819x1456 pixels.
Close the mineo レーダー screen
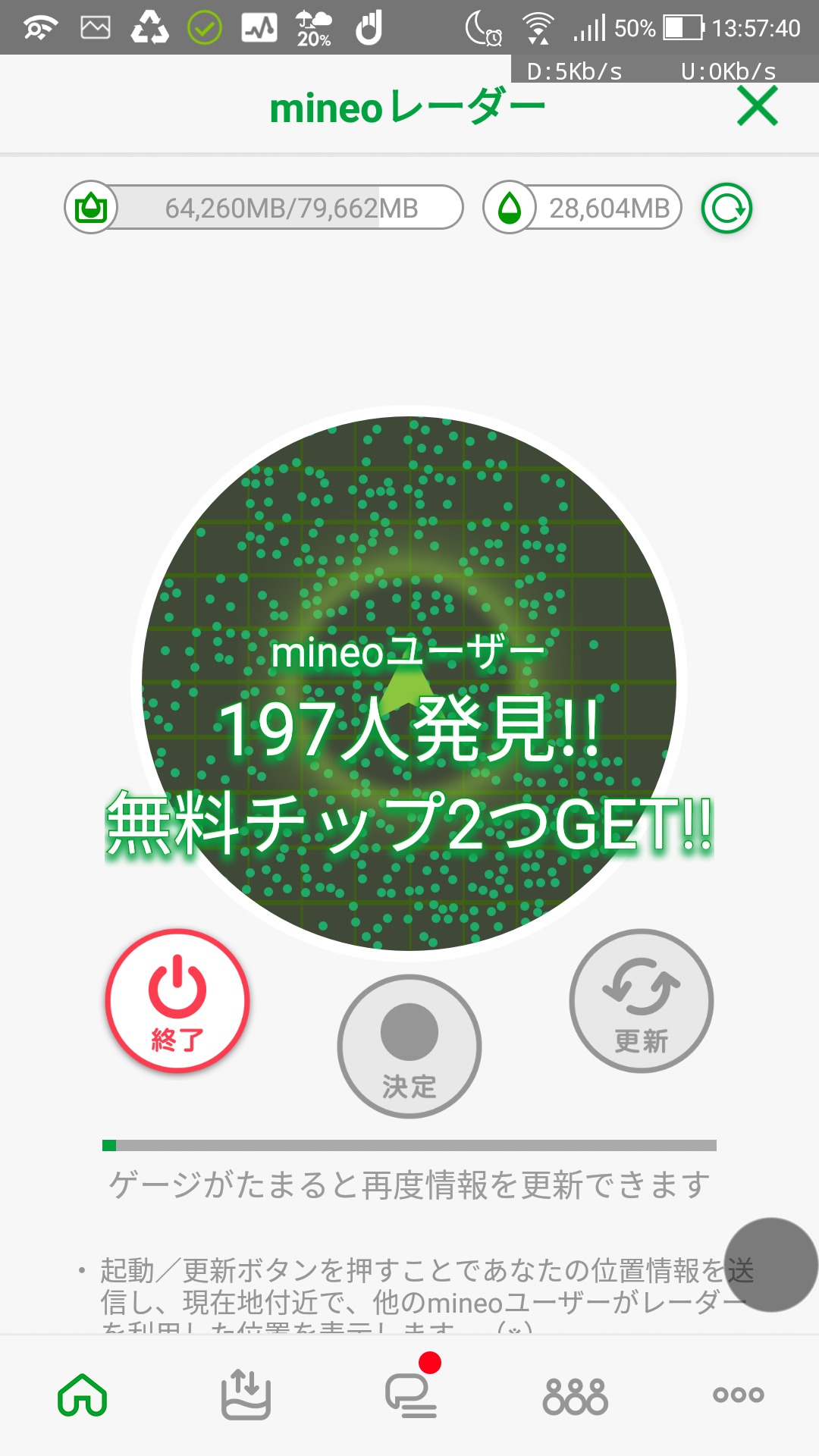pyautogui.click(x=757, y=106)
